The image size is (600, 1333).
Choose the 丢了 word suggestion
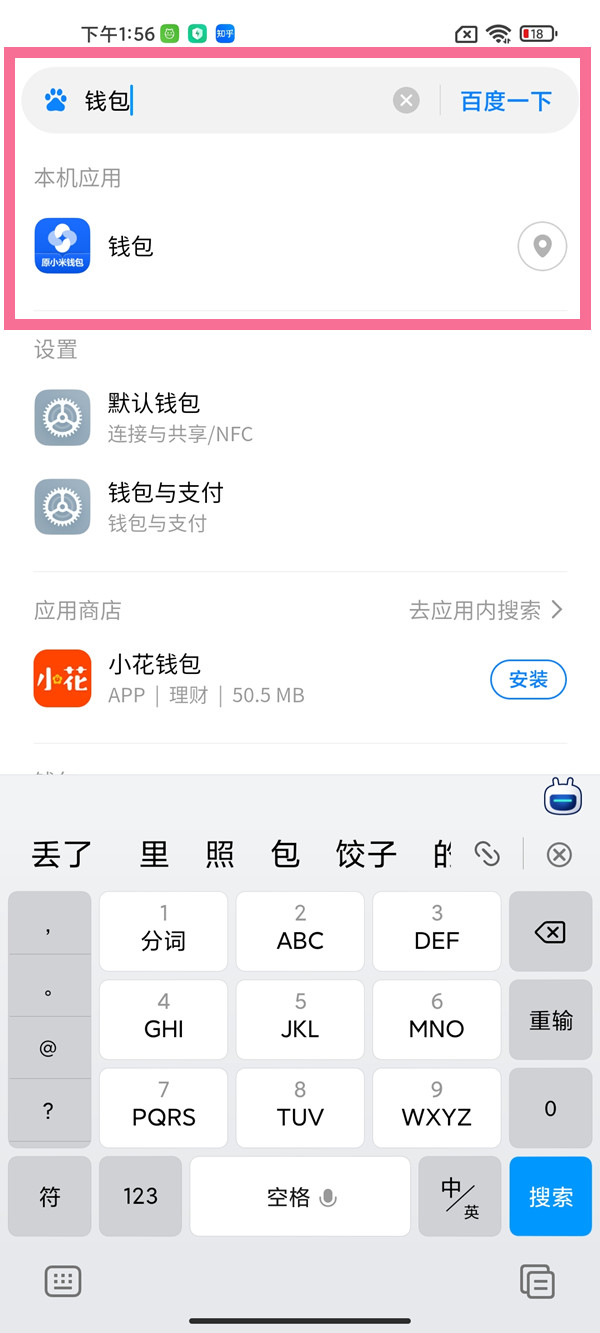pyautogui.click(x=62, y=854)
